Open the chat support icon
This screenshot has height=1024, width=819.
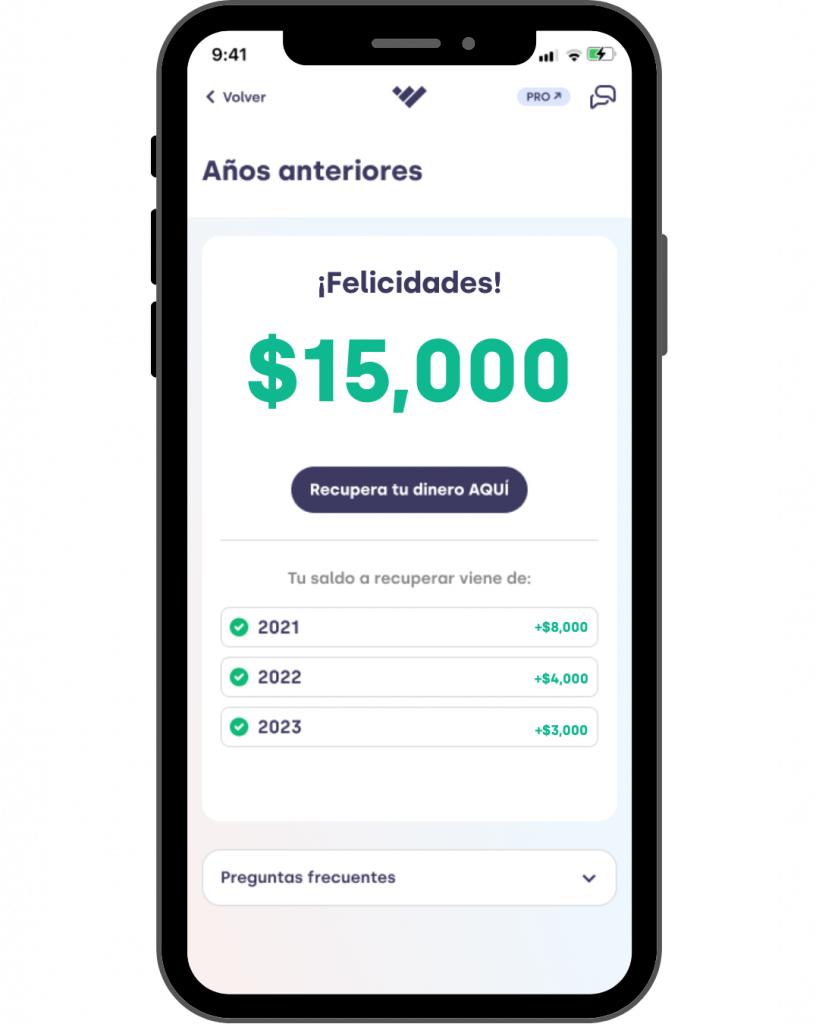602,97
